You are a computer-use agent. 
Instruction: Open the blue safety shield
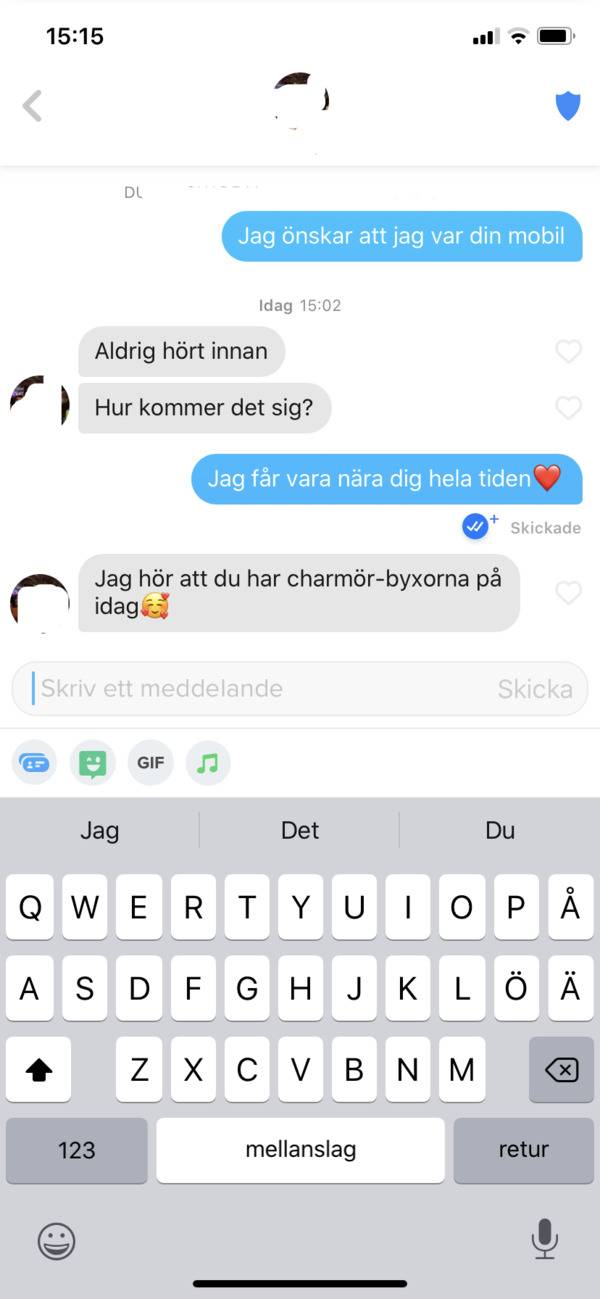point(567,105)
